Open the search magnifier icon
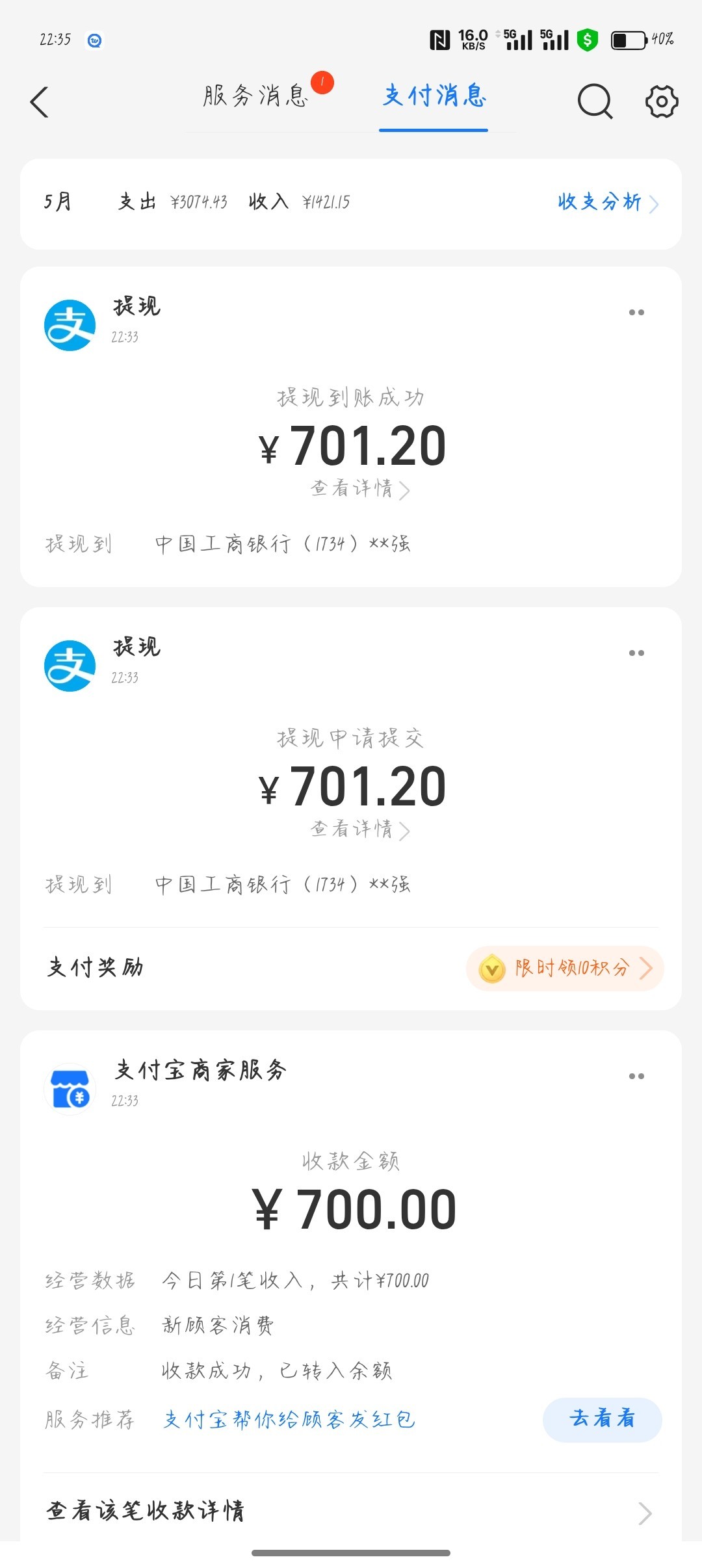This screenshot has width=702, height=1568. [x=595, y=102]
